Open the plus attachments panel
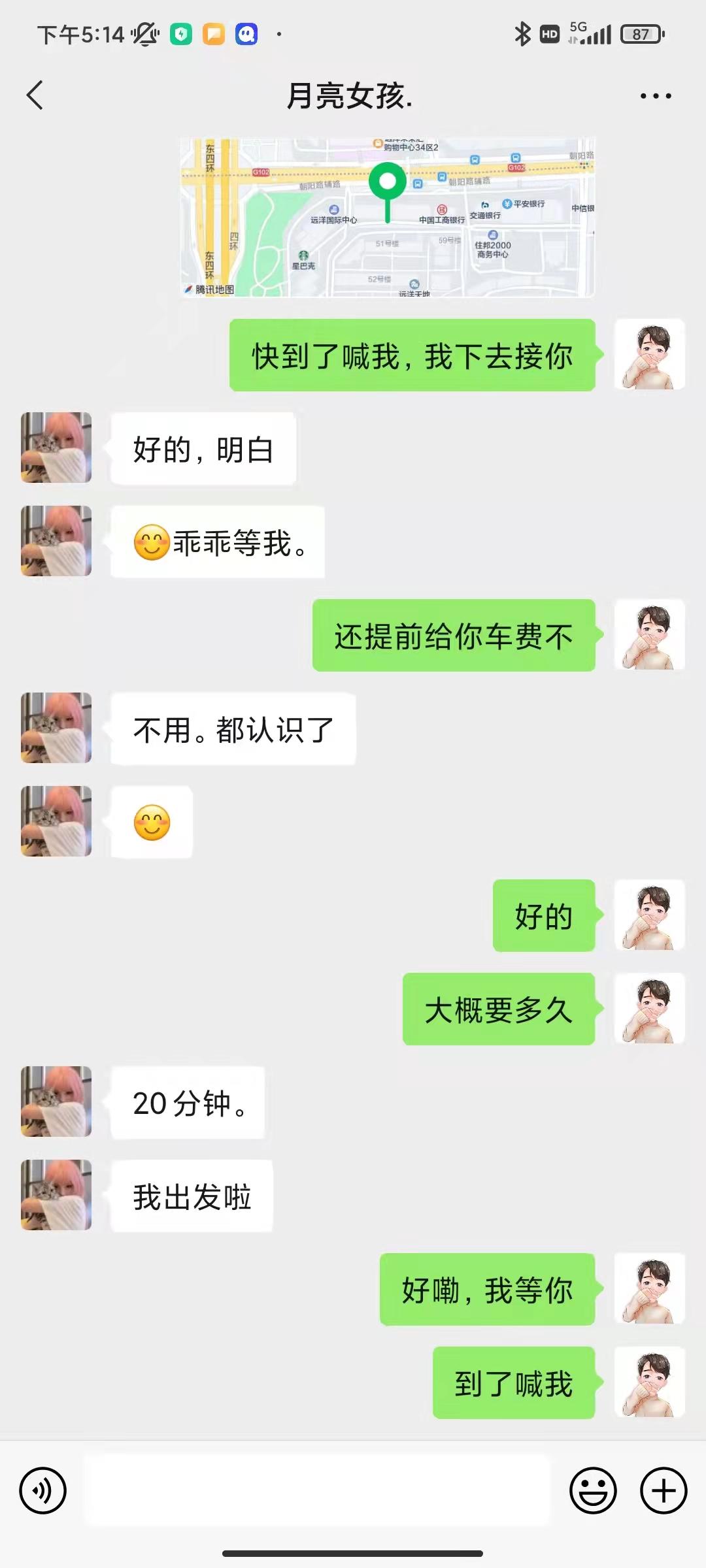 (663, 1490)
